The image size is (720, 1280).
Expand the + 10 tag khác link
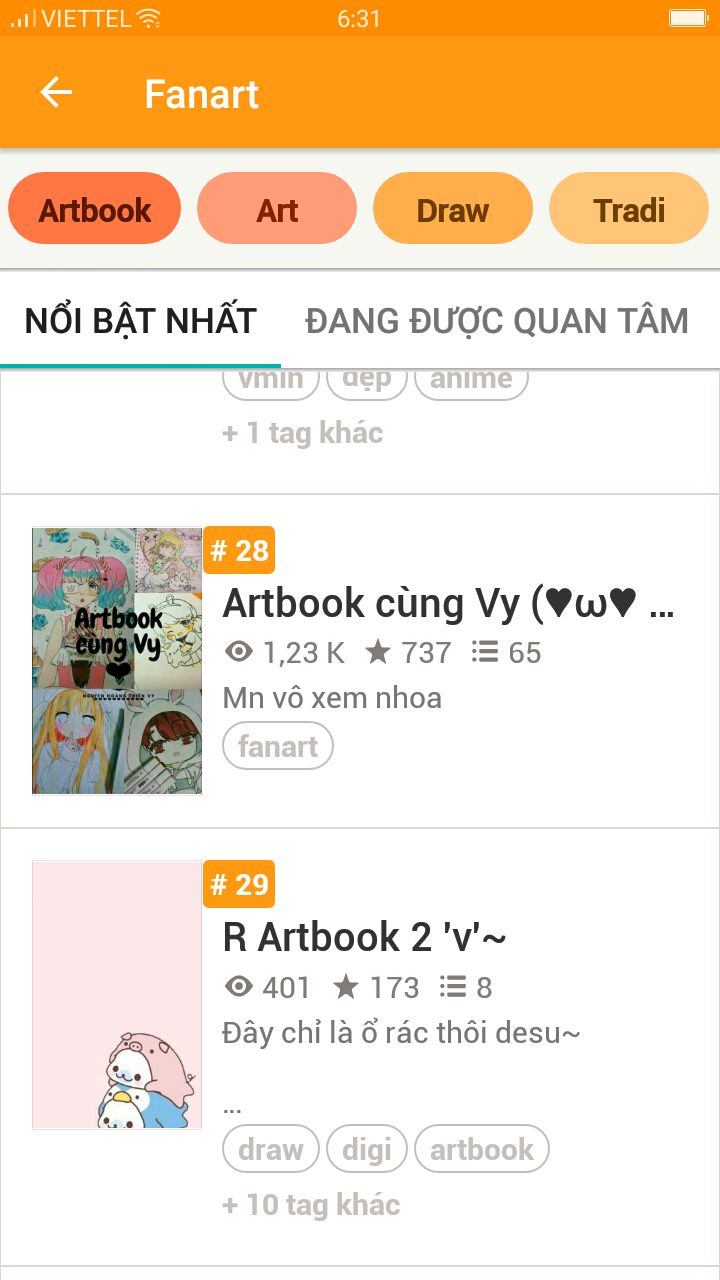point(311,1205)
